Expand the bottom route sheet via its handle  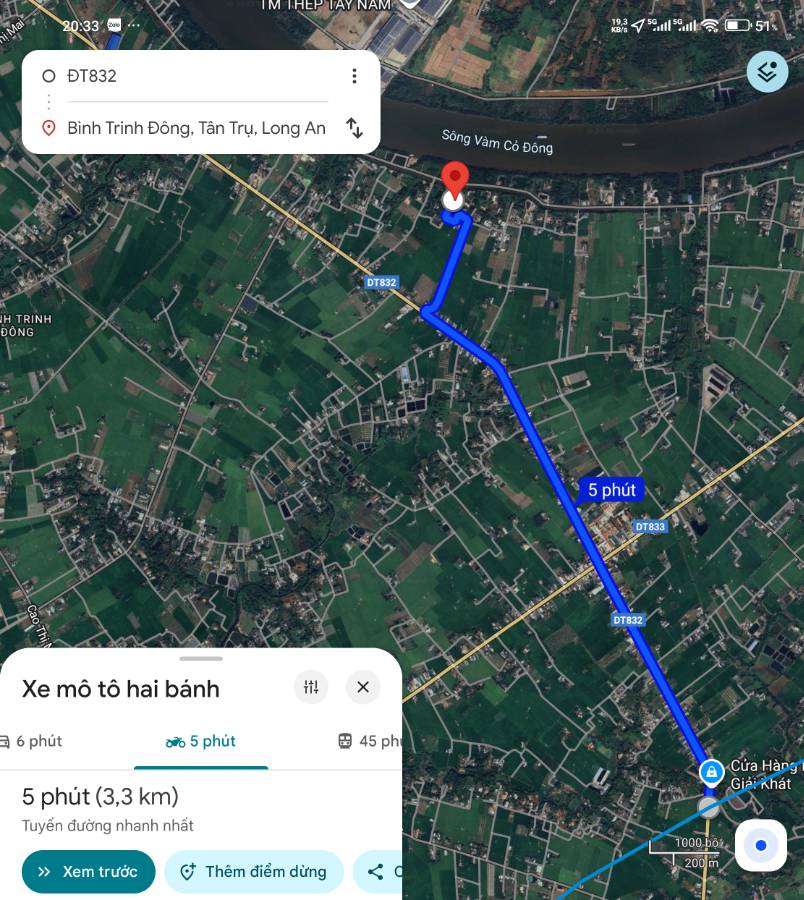(200, 657)
